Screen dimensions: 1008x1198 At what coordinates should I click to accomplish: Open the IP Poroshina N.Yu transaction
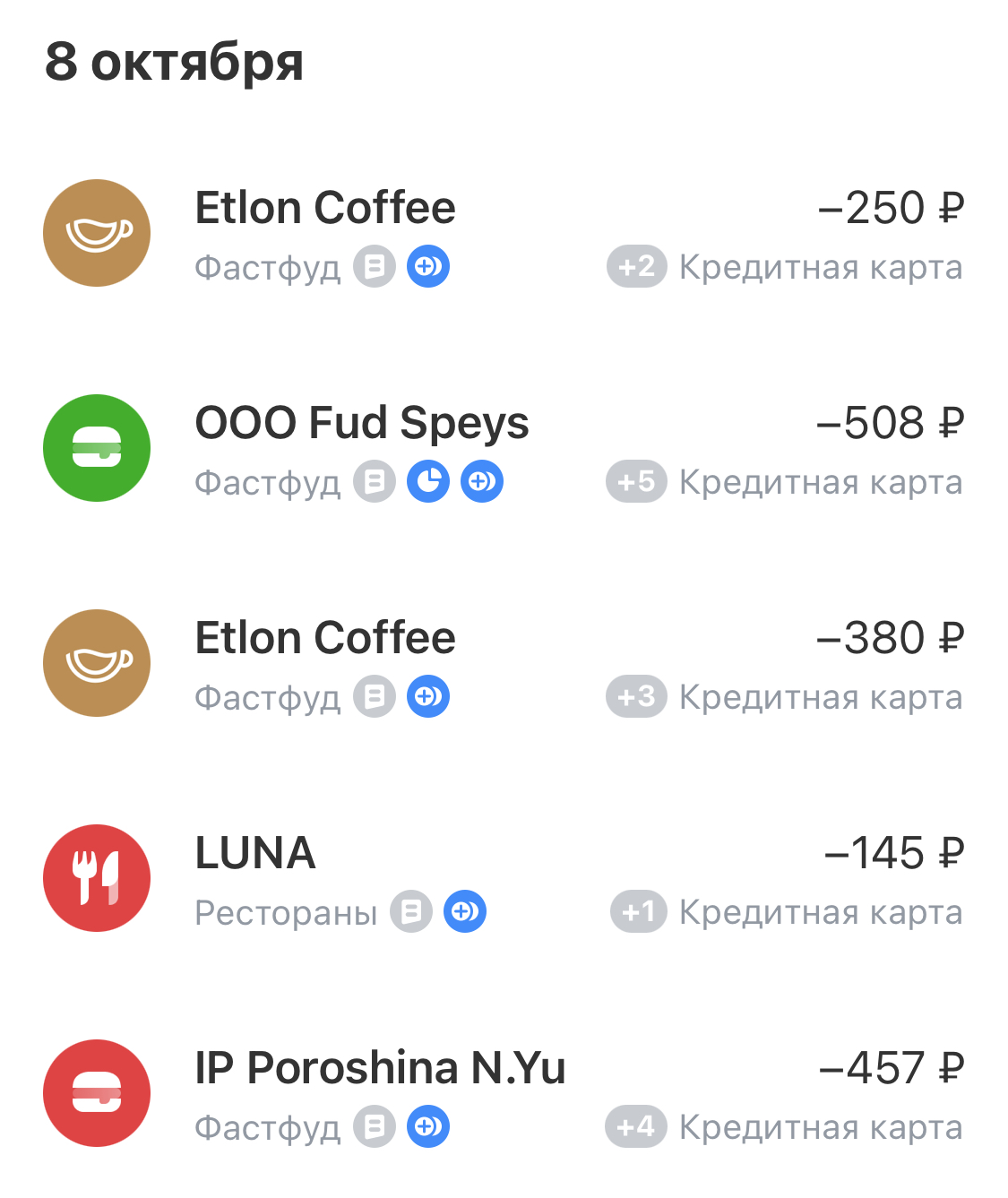(504, 1093)
